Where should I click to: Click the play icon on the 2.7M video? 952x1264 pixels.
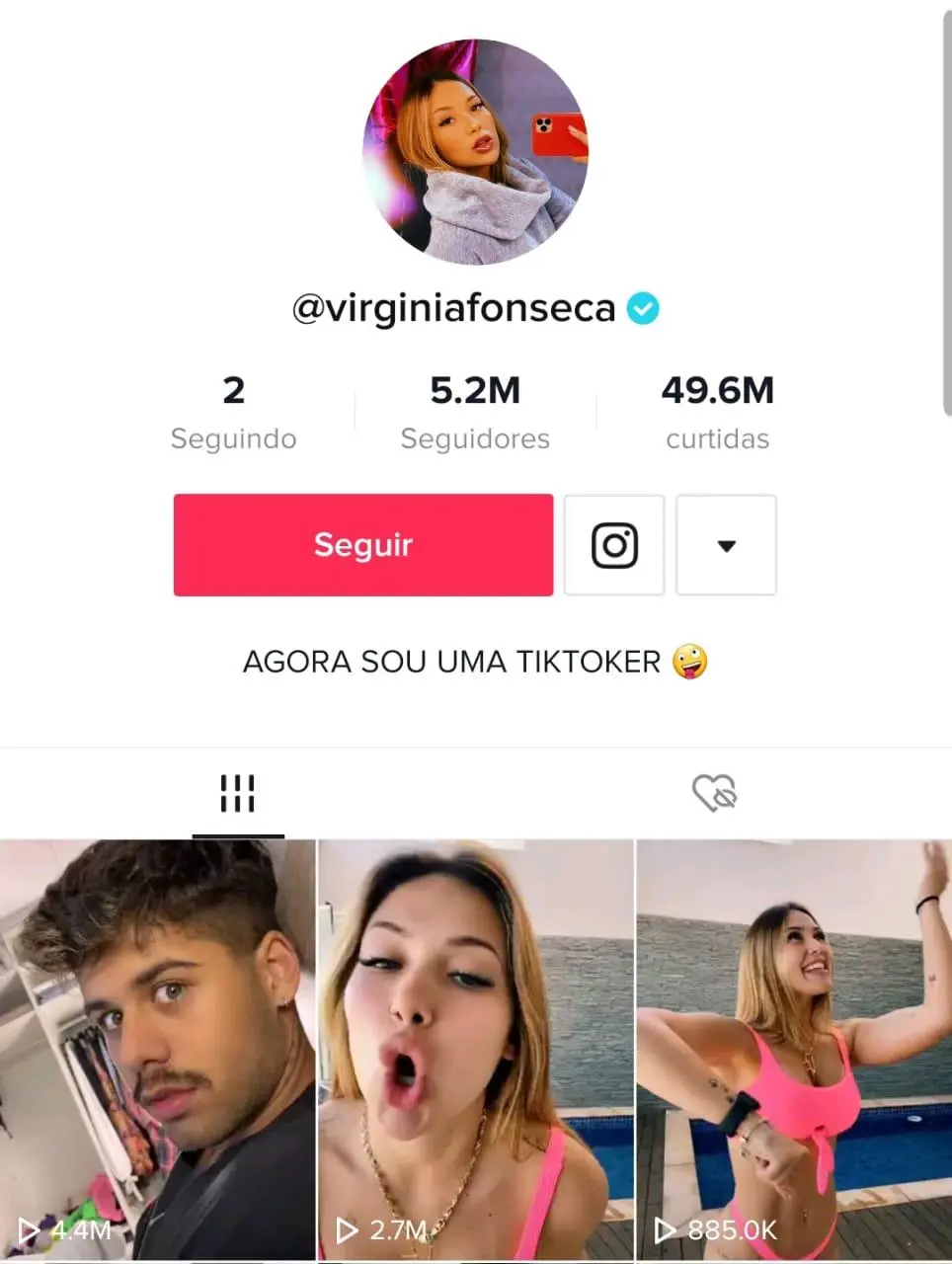[x=346, y=1230]
